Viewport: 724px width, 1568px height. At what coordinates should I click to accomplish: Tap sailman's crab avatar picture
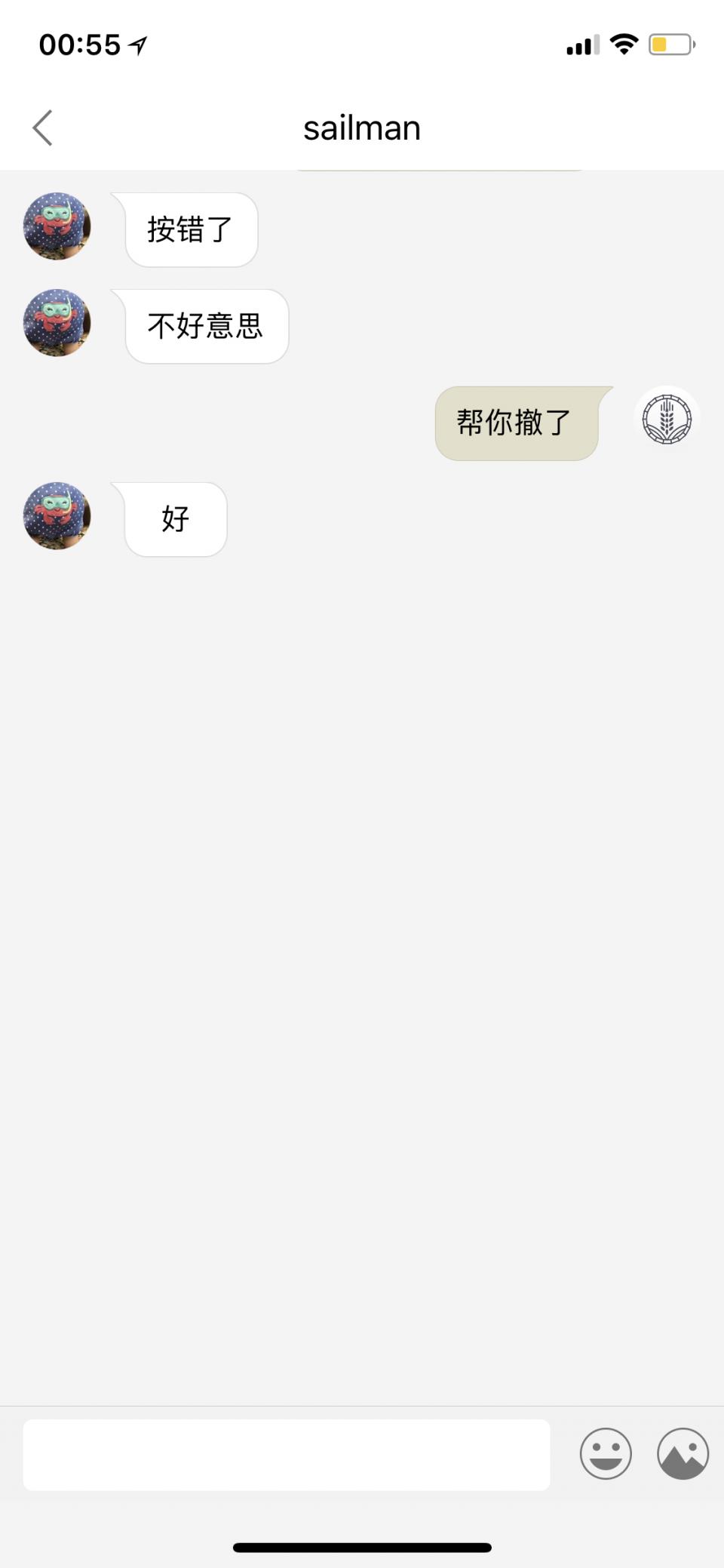pyautogui.click(x=57, y=226)
